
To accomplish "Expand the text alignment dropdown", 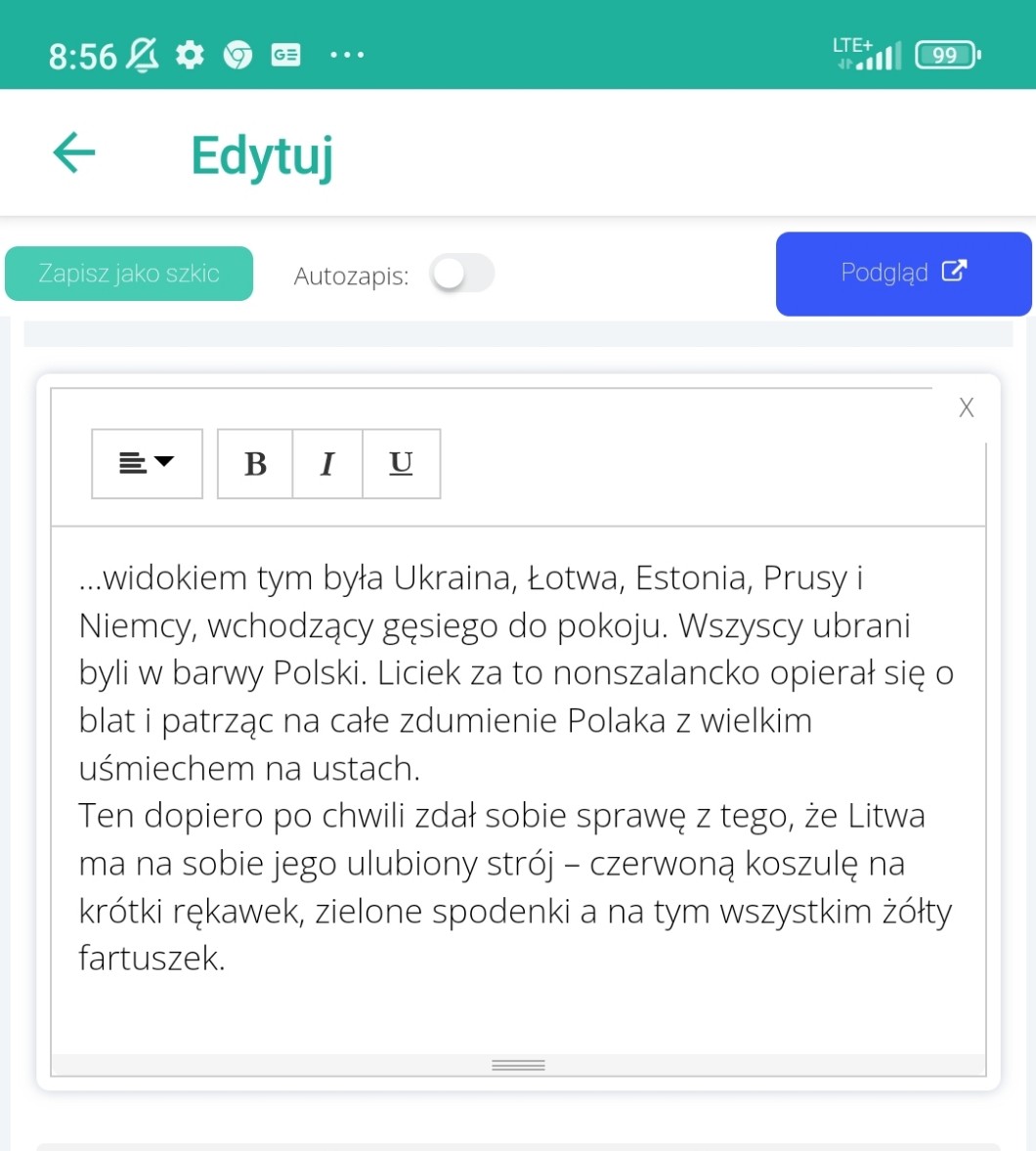I will click(147, 463).
